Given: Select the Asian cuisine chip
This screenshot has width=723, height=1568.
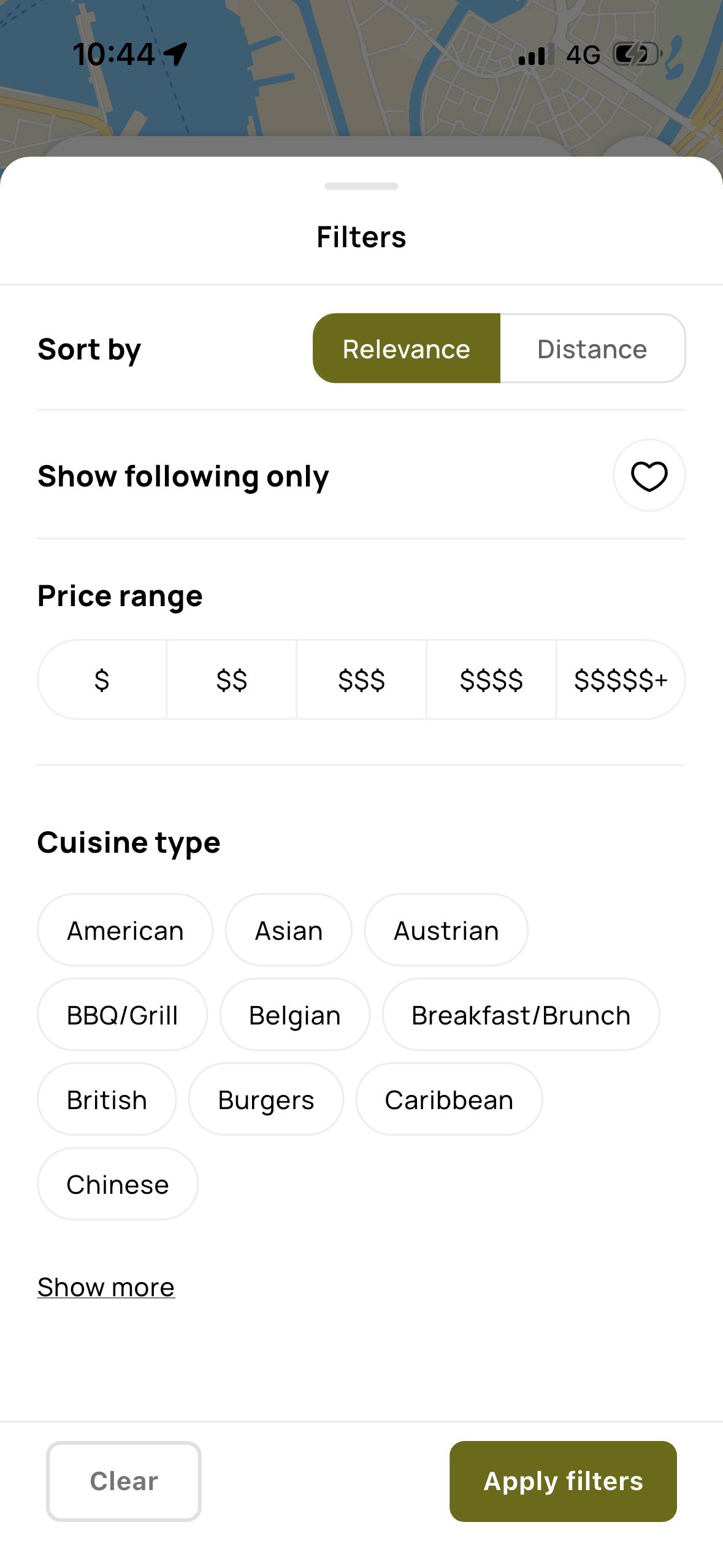Looking at the screenshot, I should point(288,929).
